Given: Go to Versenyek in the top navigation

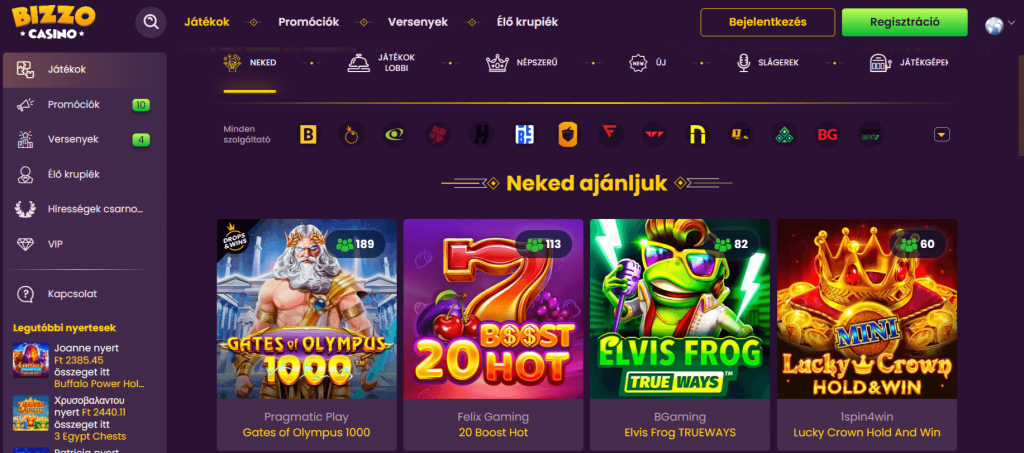Looking at the screenshot, I should 418,22.
